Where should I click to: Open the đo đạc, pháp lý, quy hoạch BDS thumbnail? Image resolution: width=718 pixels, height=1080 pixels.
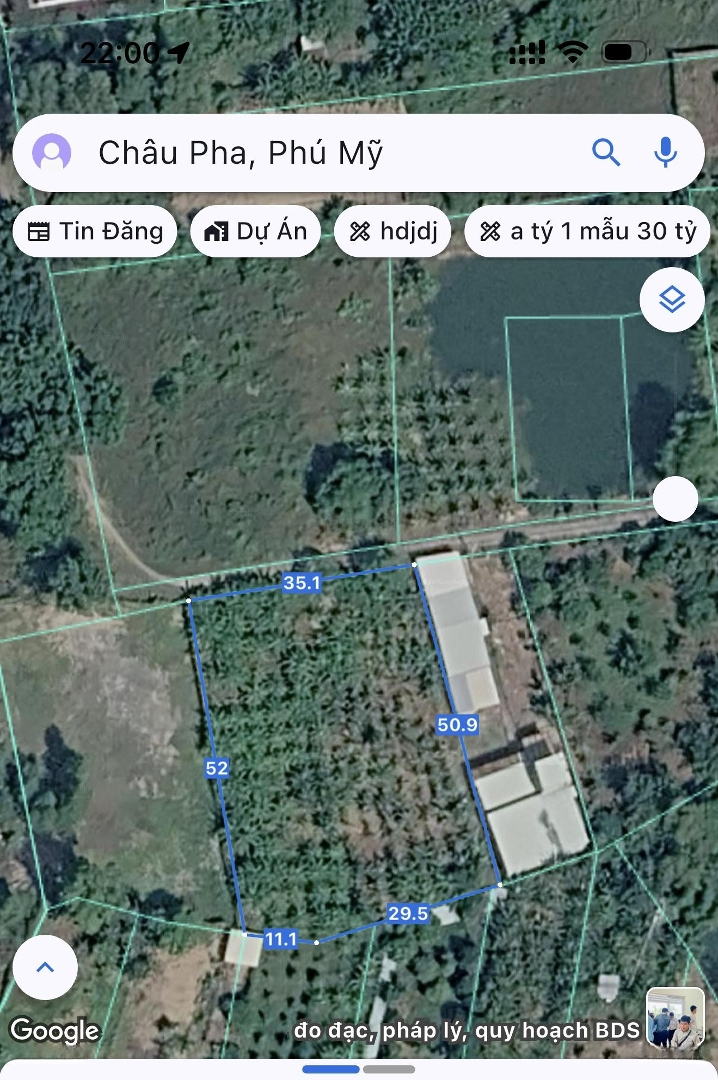pyautogui.click(x=674, y=1018)
